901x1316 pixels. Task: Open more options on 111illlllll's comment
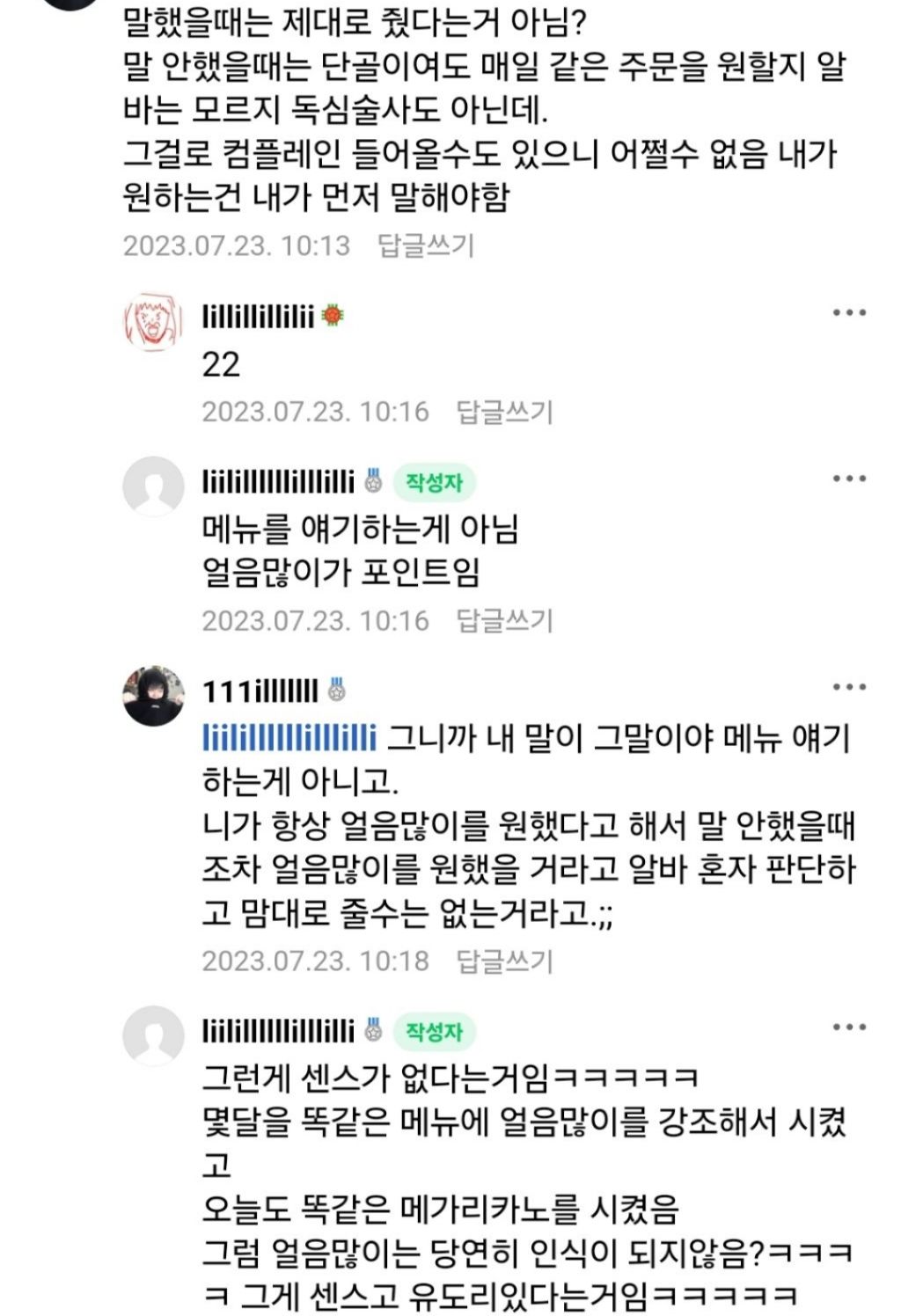coord(849,687)
